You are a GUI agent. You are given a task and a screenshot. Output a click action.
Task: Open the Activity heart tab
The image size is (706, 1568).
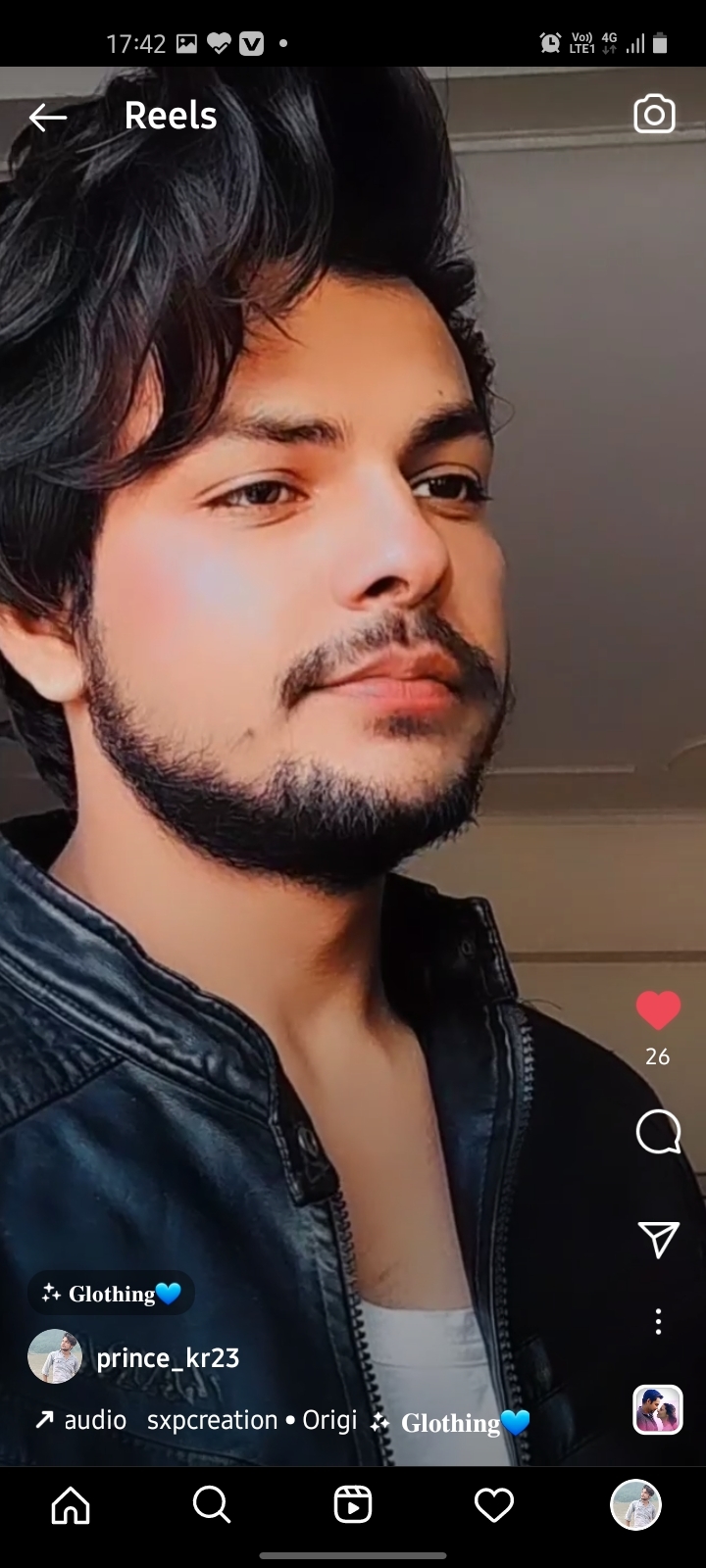(x=494, y=1504)
